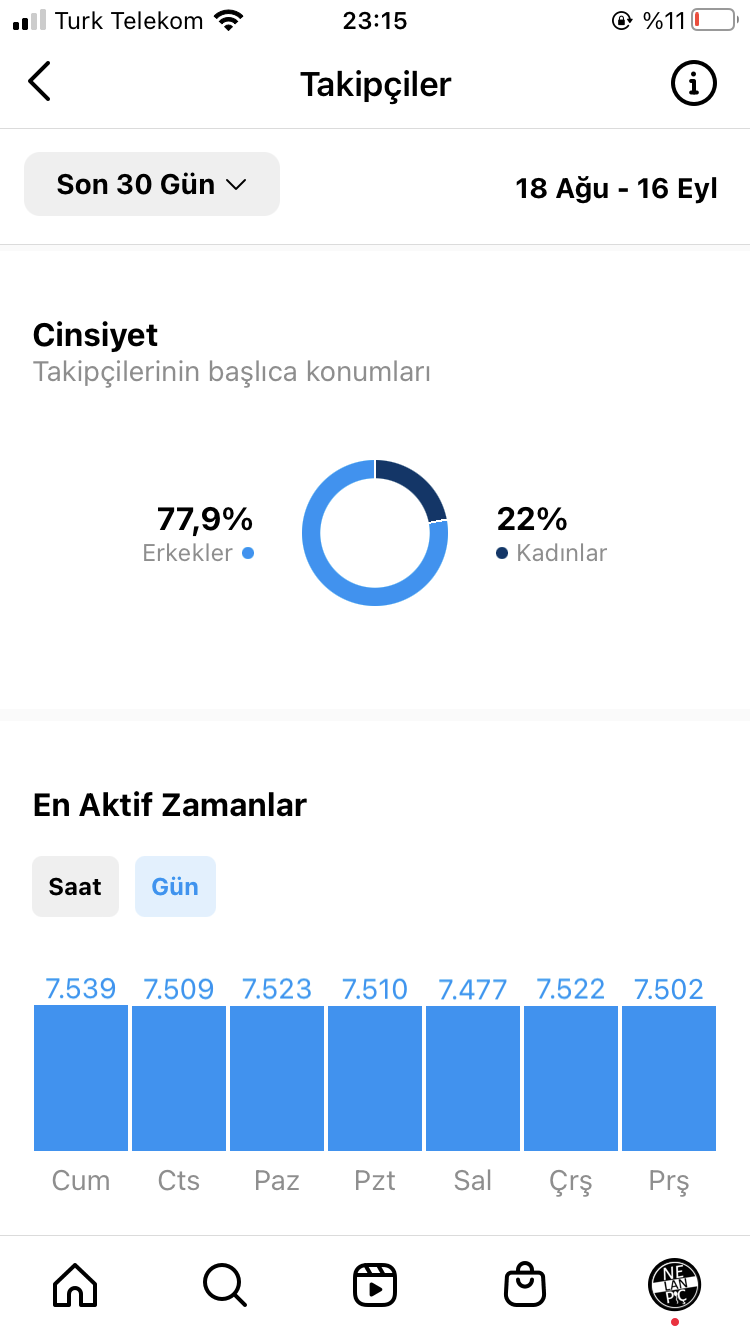
Task: Select the Gün tab under En Aktif Zamanlar
Action: (175, 887)
